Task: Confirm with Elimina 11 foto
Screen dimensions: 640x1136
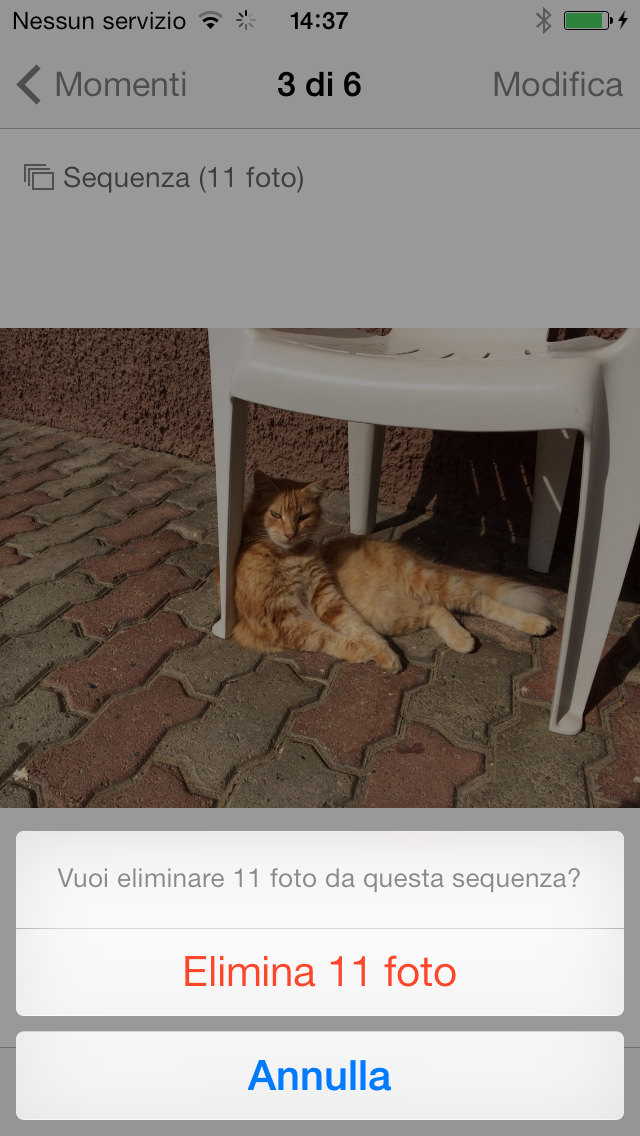Action: coord(320,972)
